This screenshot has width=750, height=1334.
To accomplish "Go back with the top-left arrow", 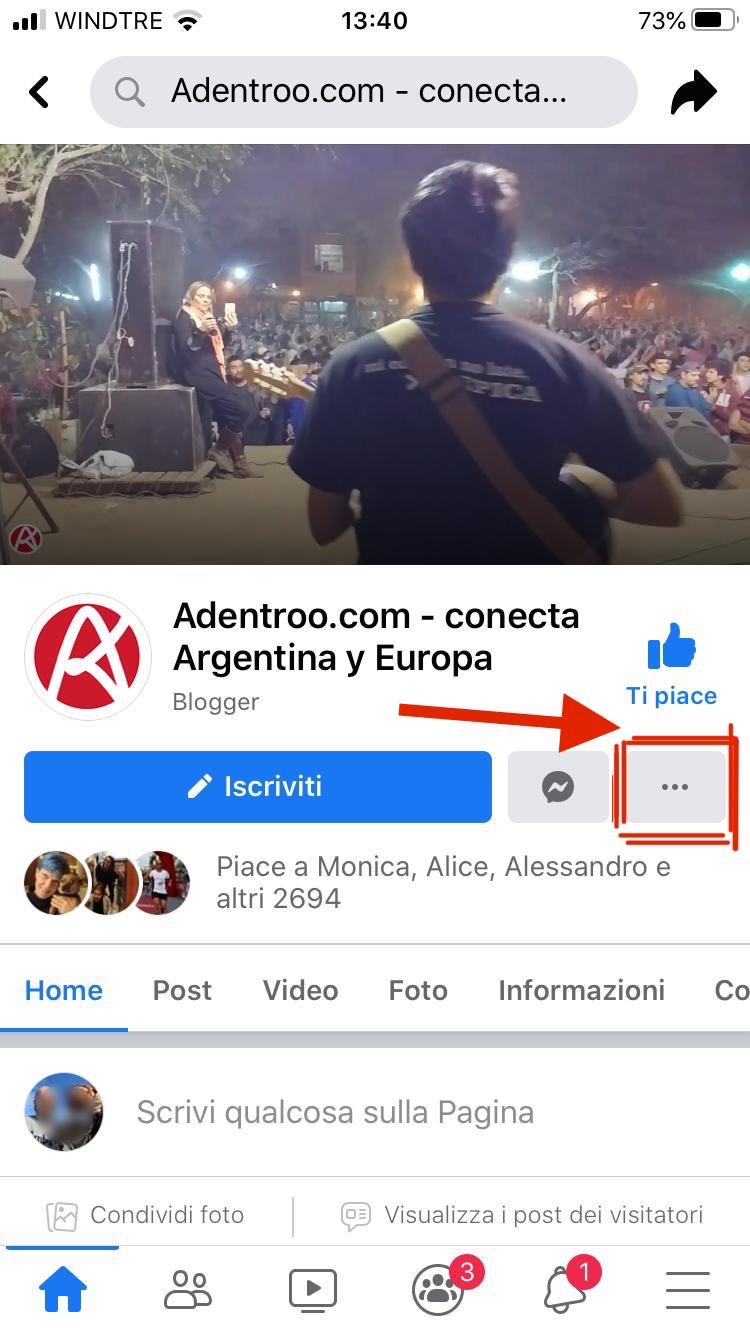I will [x=39, y=92].
